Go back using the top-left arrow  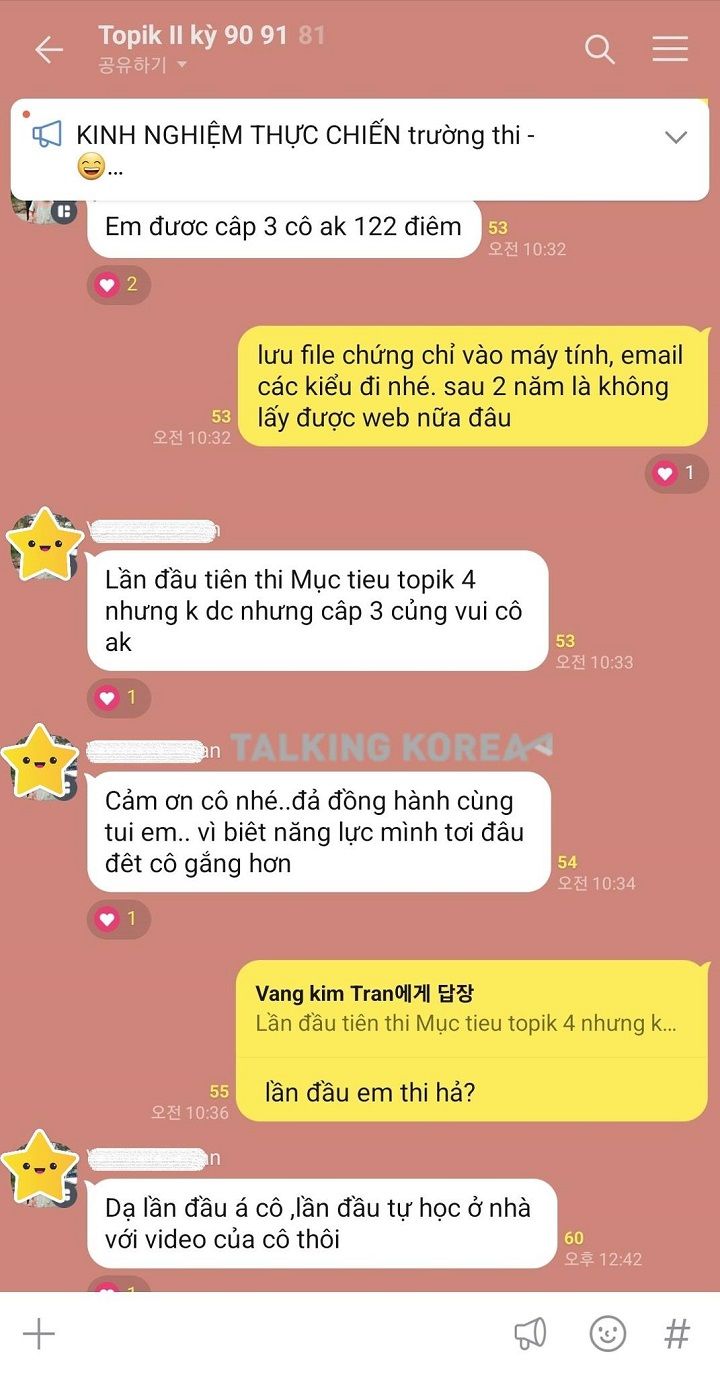(48, 50)
